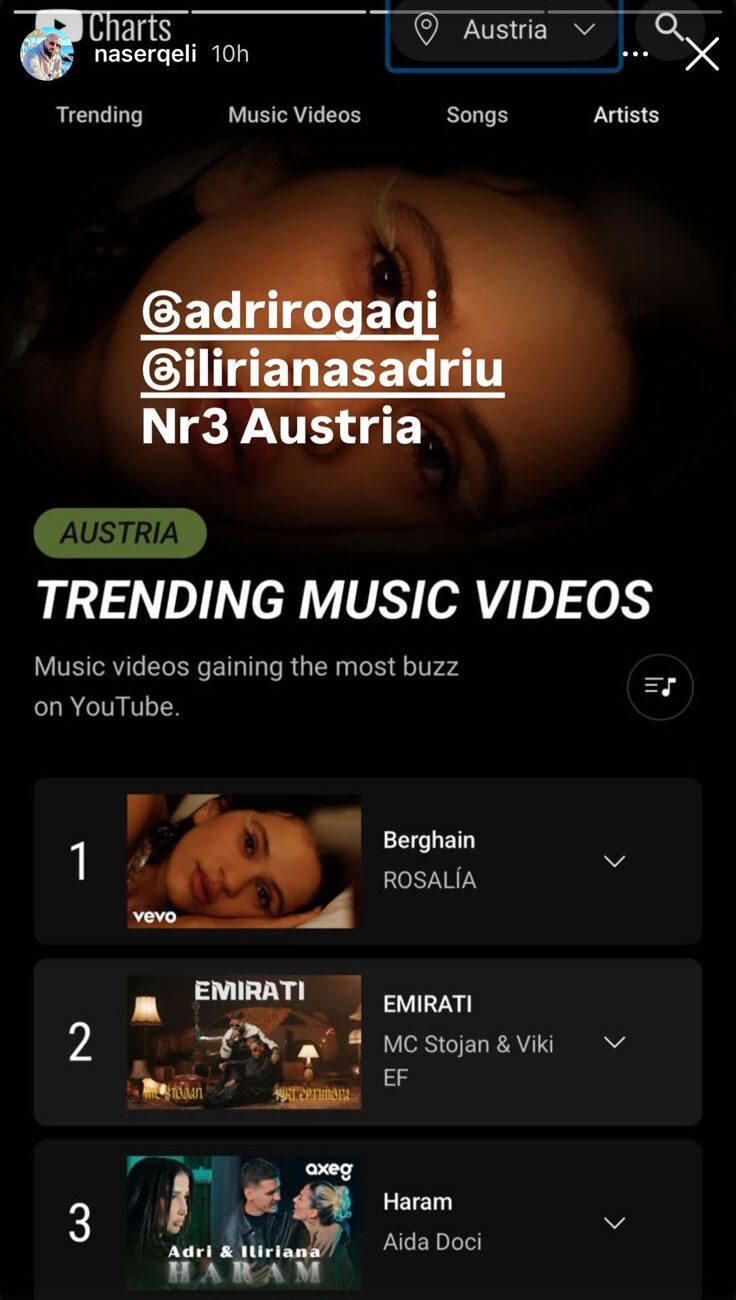Tap the @adrirogaqi mention
736x1300 pixels.
(290, 314)
